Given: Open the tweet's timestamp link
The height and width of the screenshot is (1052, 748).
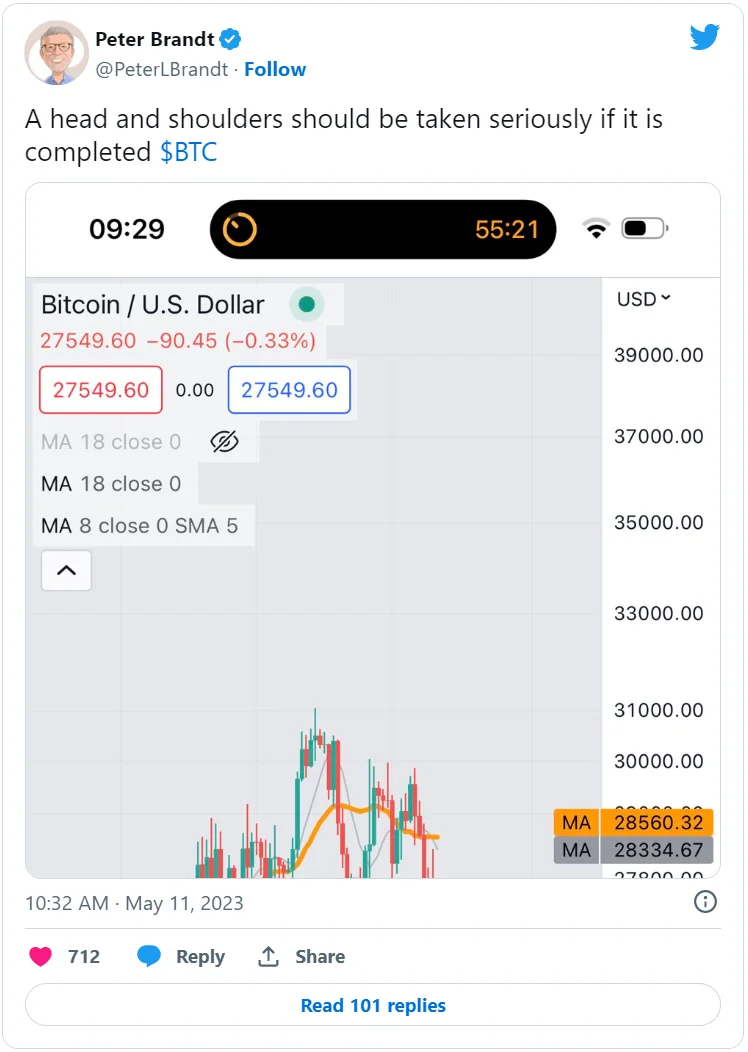Looking at the screenshot, I should [134, 903].
